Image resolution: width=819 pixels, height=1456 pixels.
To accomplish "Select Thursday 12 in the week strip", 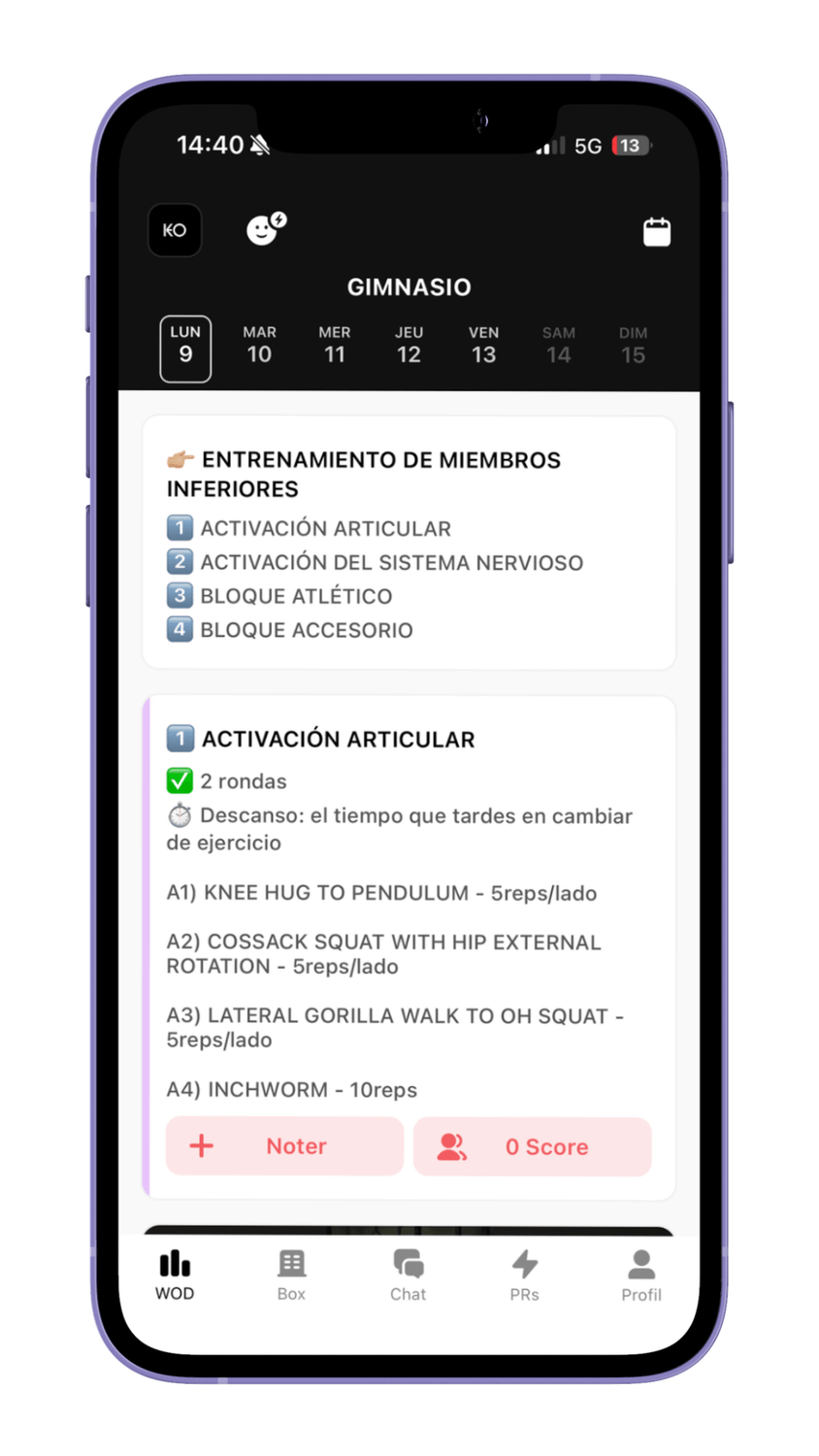I will point(409,346).
